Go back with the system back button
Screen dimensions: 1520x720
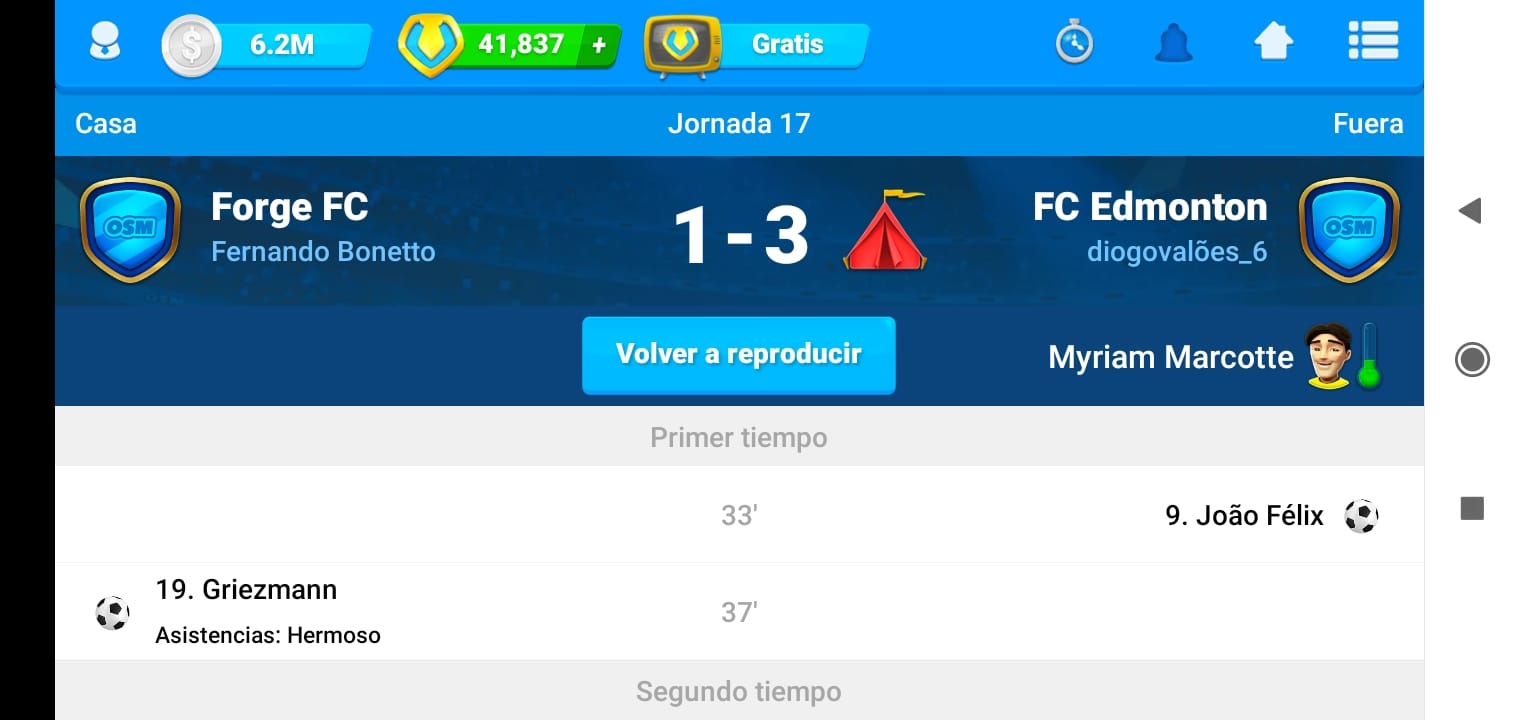coord(1470,211)
